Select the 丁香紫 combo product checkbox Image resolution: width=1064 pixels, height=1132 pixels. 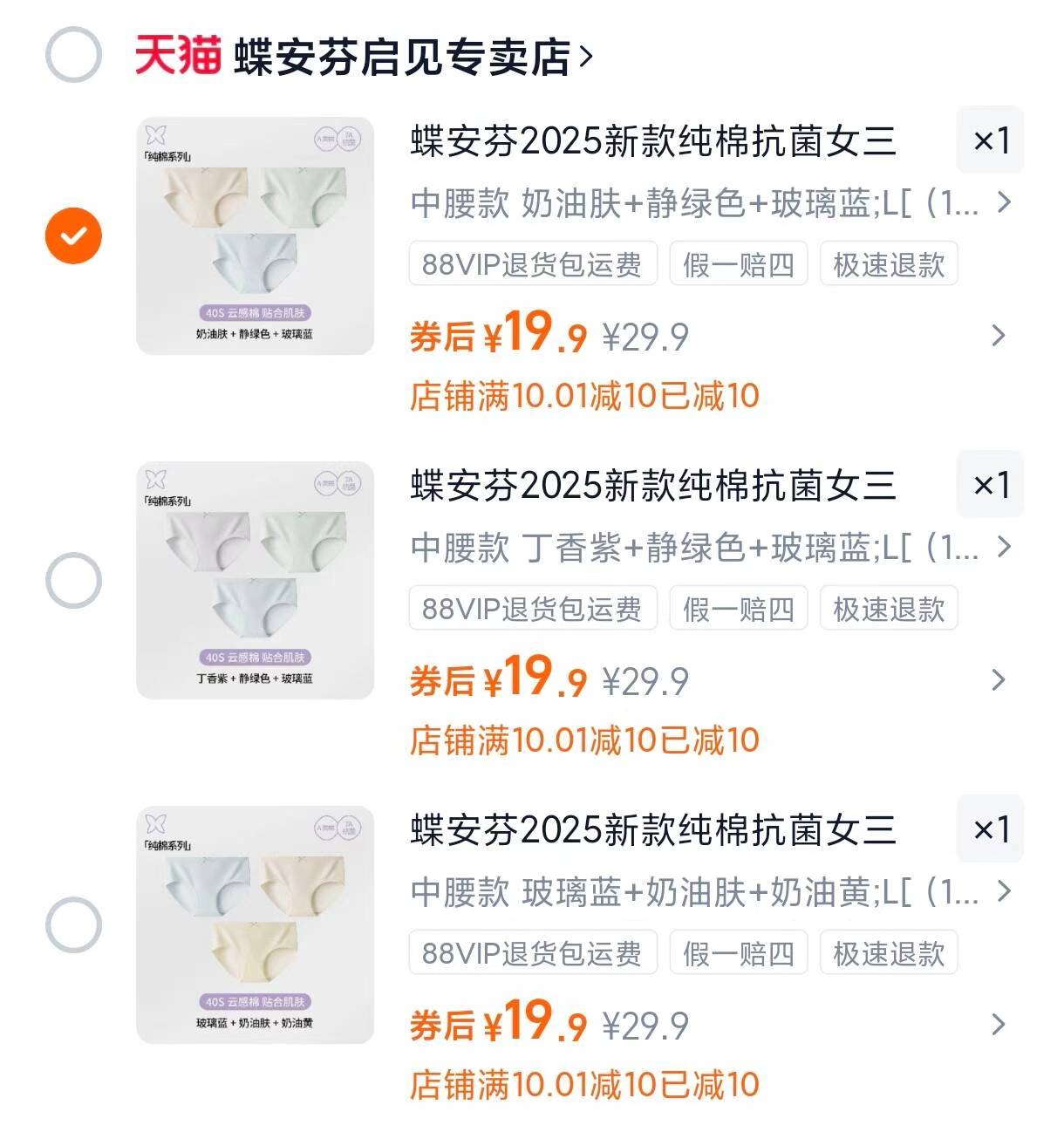tap(73, 579)
